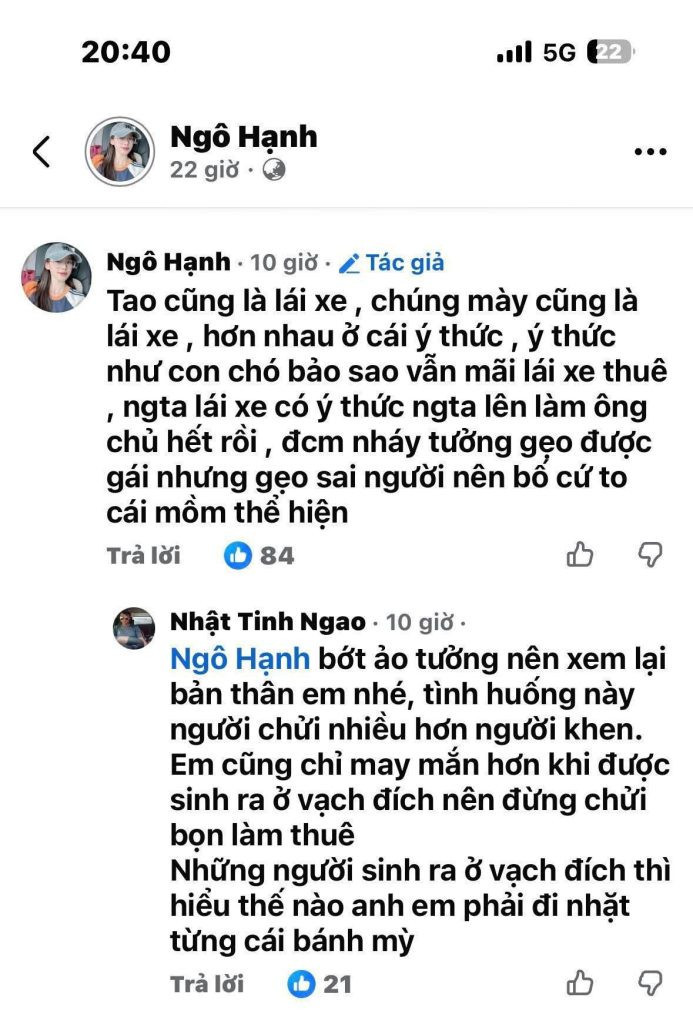693x1024 pixels.
Task: Open Ngô Hạnh's avatar beside her comment
Action: pyautogui.click(x=57, y=277)
